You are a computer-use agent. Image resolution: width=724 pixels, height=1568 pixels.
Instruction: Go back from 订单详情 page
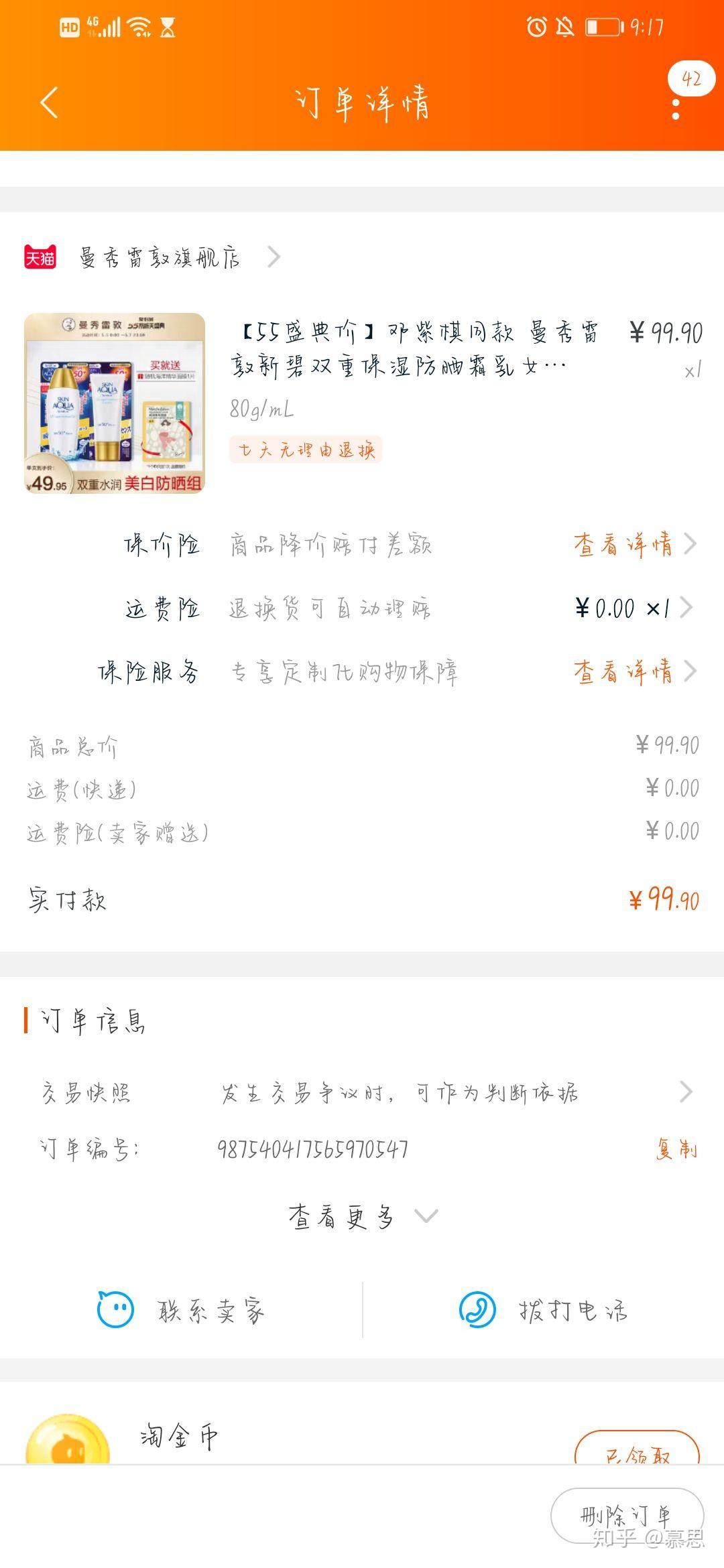click(x=50, y=103)
